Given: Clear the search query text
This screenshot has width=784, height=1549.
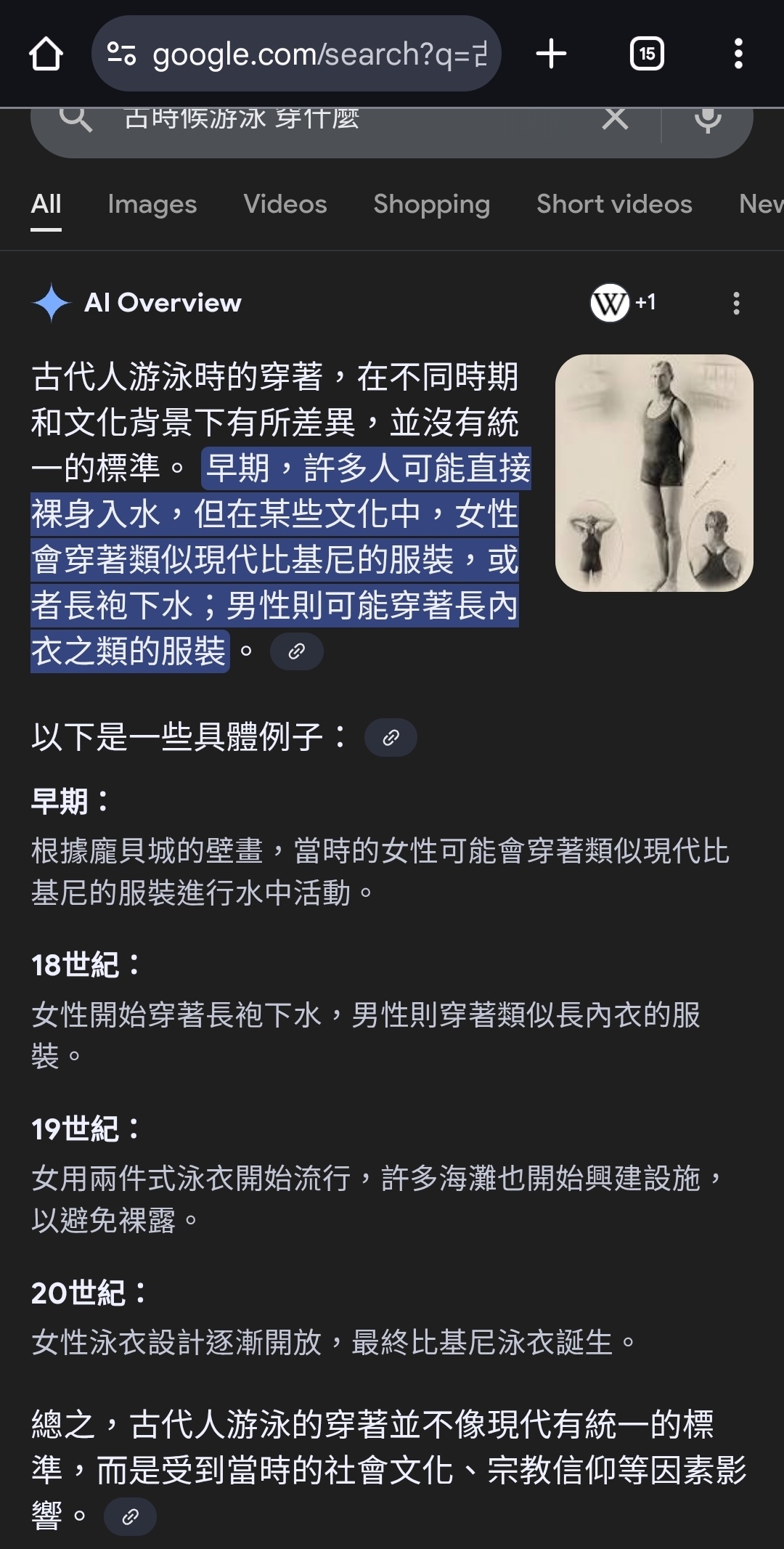Looking at the screenshot, I should pyautogui.click(x=615, y=118).
